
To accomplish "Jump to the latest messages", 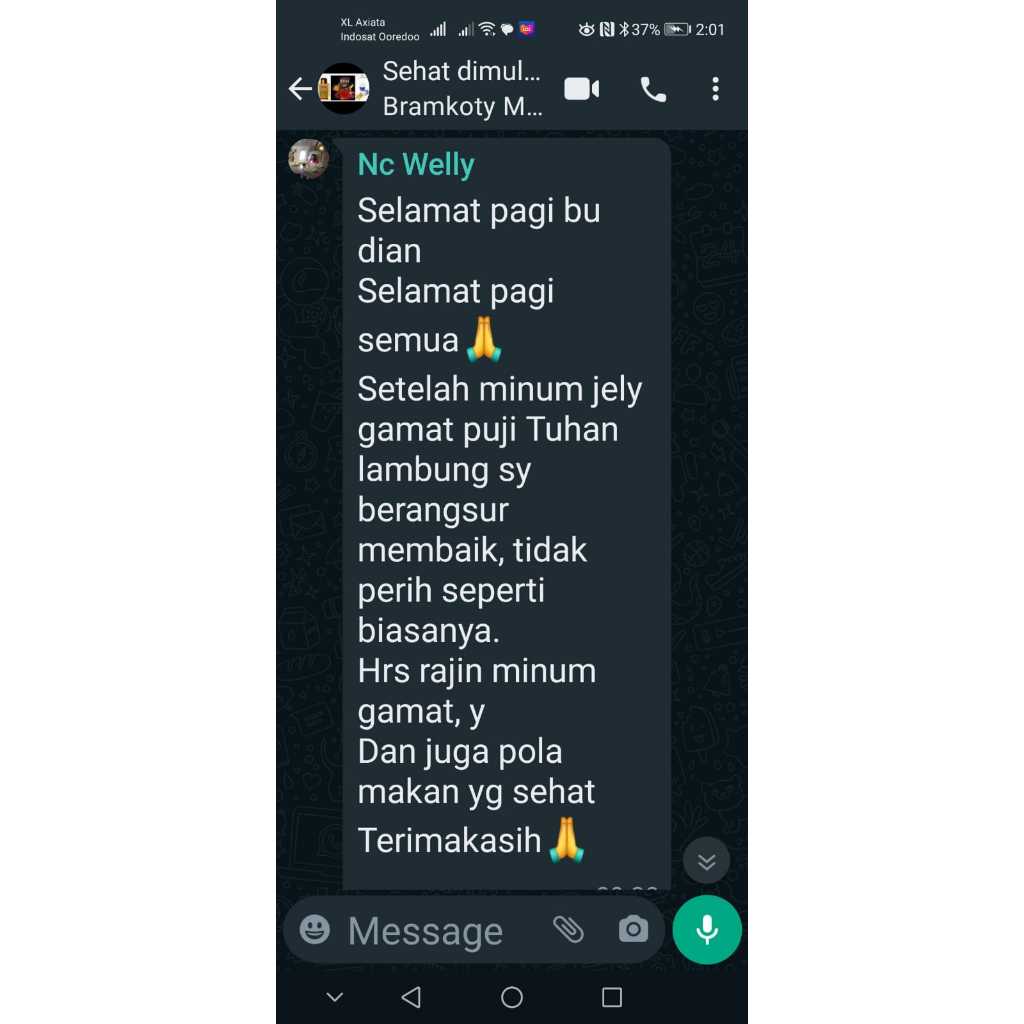I will [706, 861].
